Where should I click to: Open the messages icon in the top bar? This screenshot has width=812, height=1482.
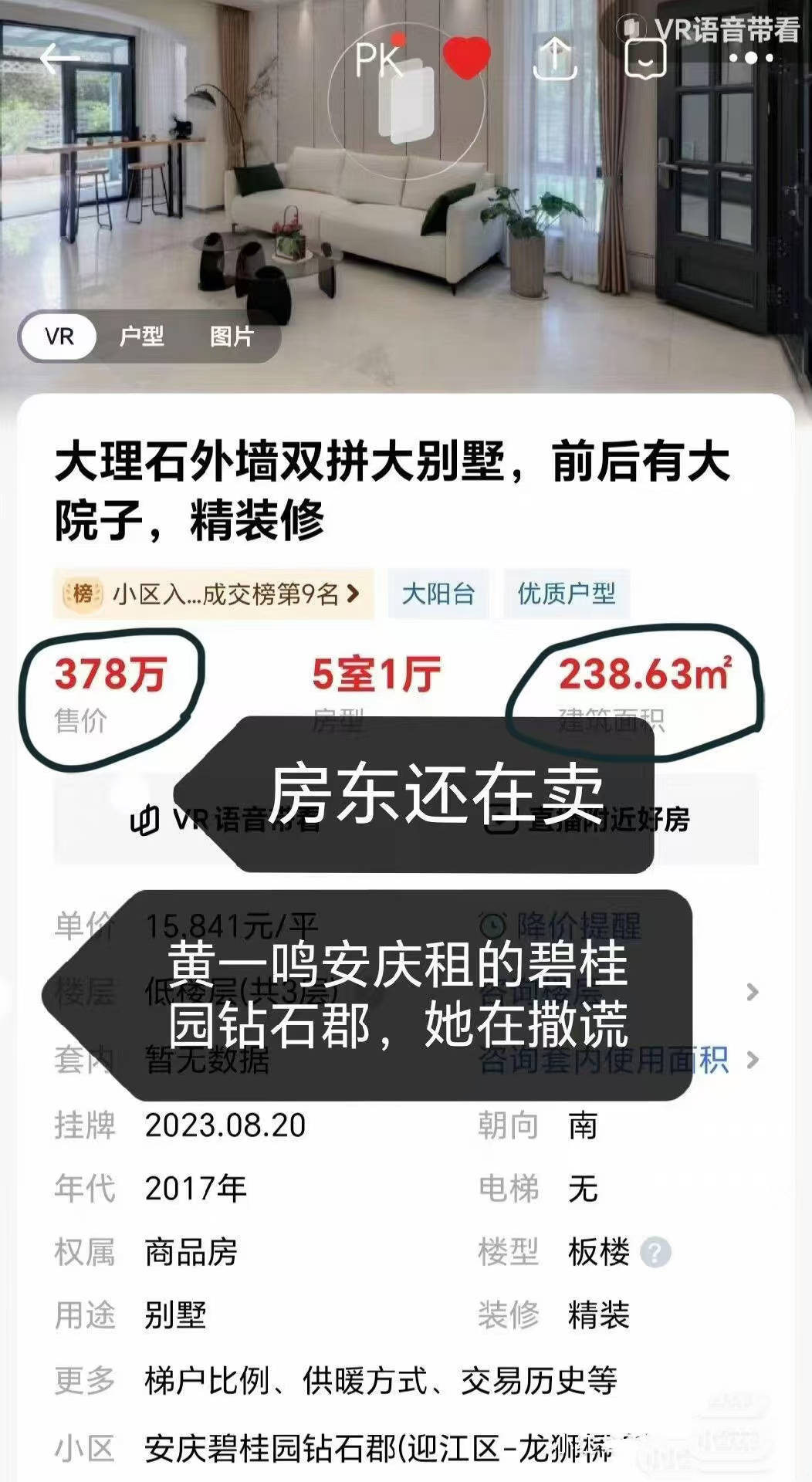click(645, 59)
